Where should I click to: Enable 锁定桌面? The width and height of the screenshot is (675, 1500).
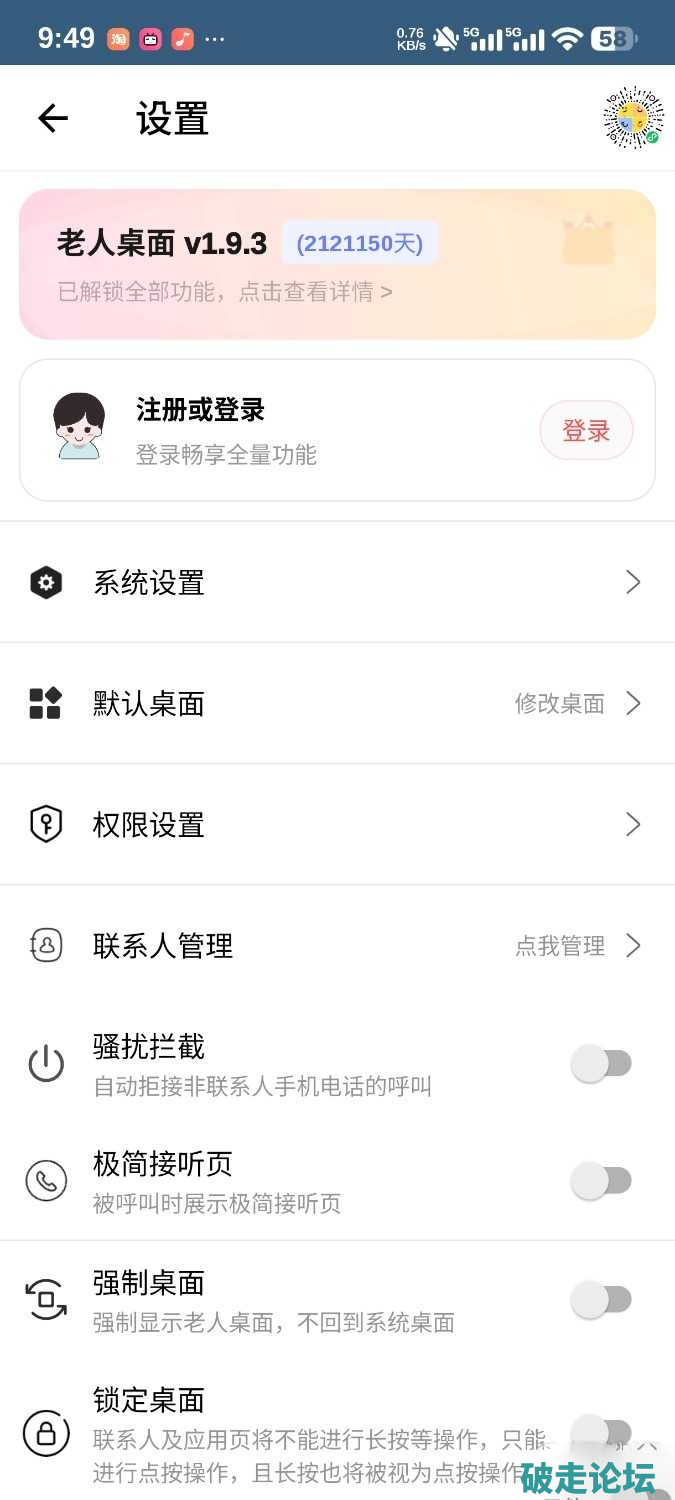click(601, 1431)
